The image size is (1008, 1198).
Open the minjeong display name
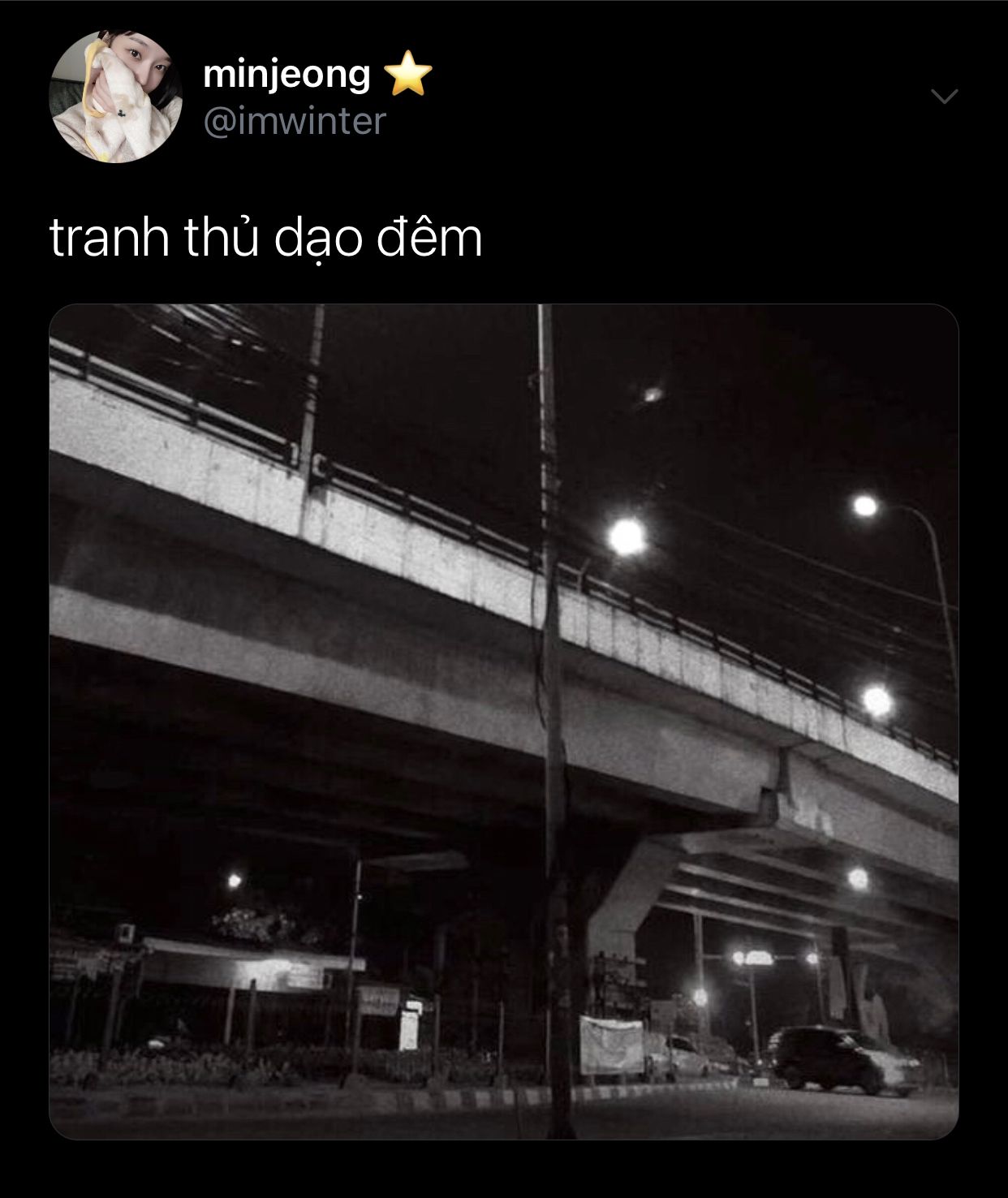pyautogui.click(x=286, y=75)
